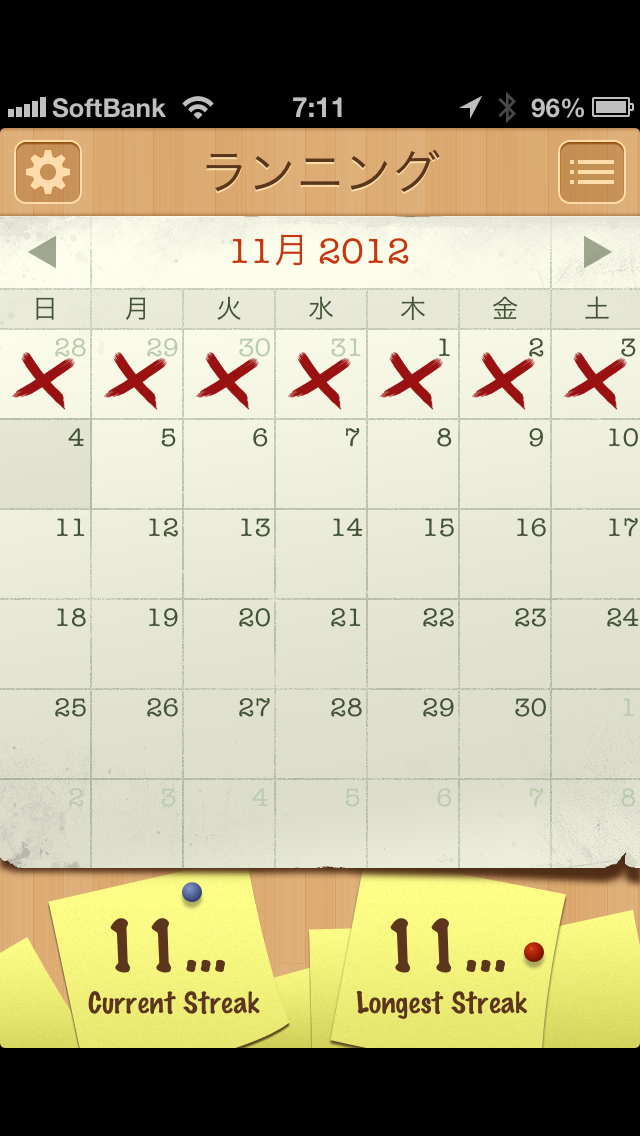Mark November 7 as completed
The height and width of the screenshot is (1136, 640).
pyautogui.click(x=321, y=463)
